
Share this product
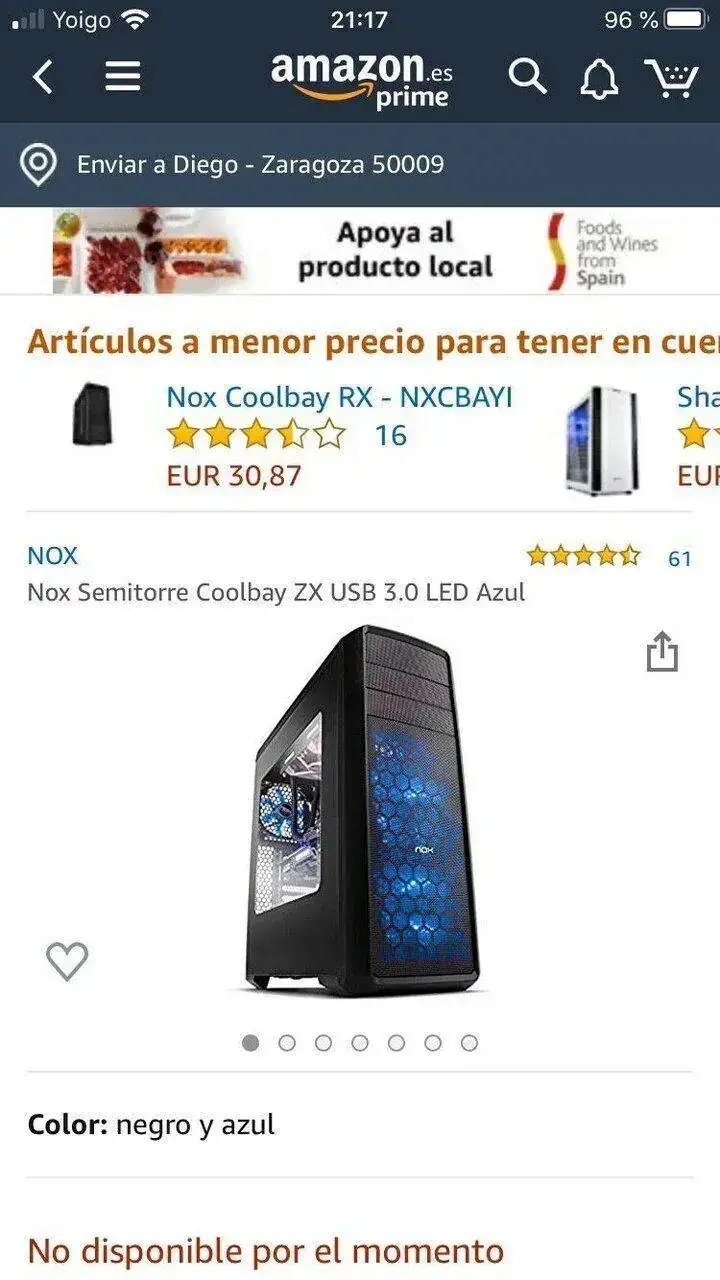(661, 652)
